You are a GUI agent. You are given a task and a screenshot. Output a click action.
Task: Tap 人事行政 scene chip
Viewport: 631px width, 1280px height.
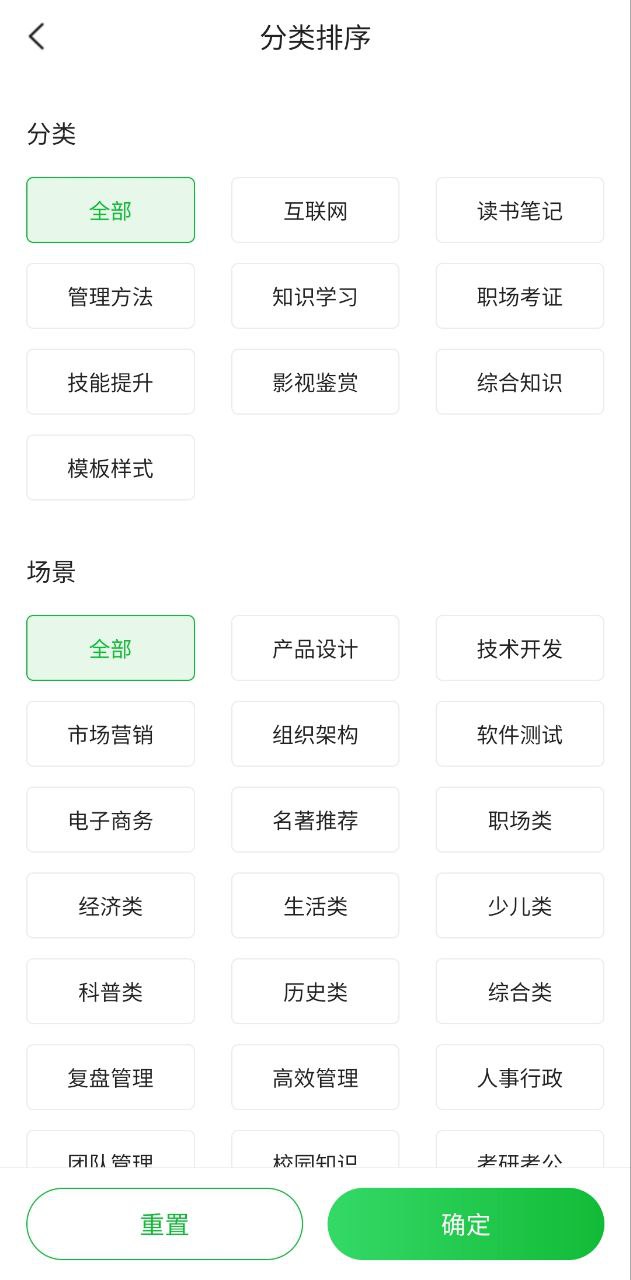coord(519,1078)
